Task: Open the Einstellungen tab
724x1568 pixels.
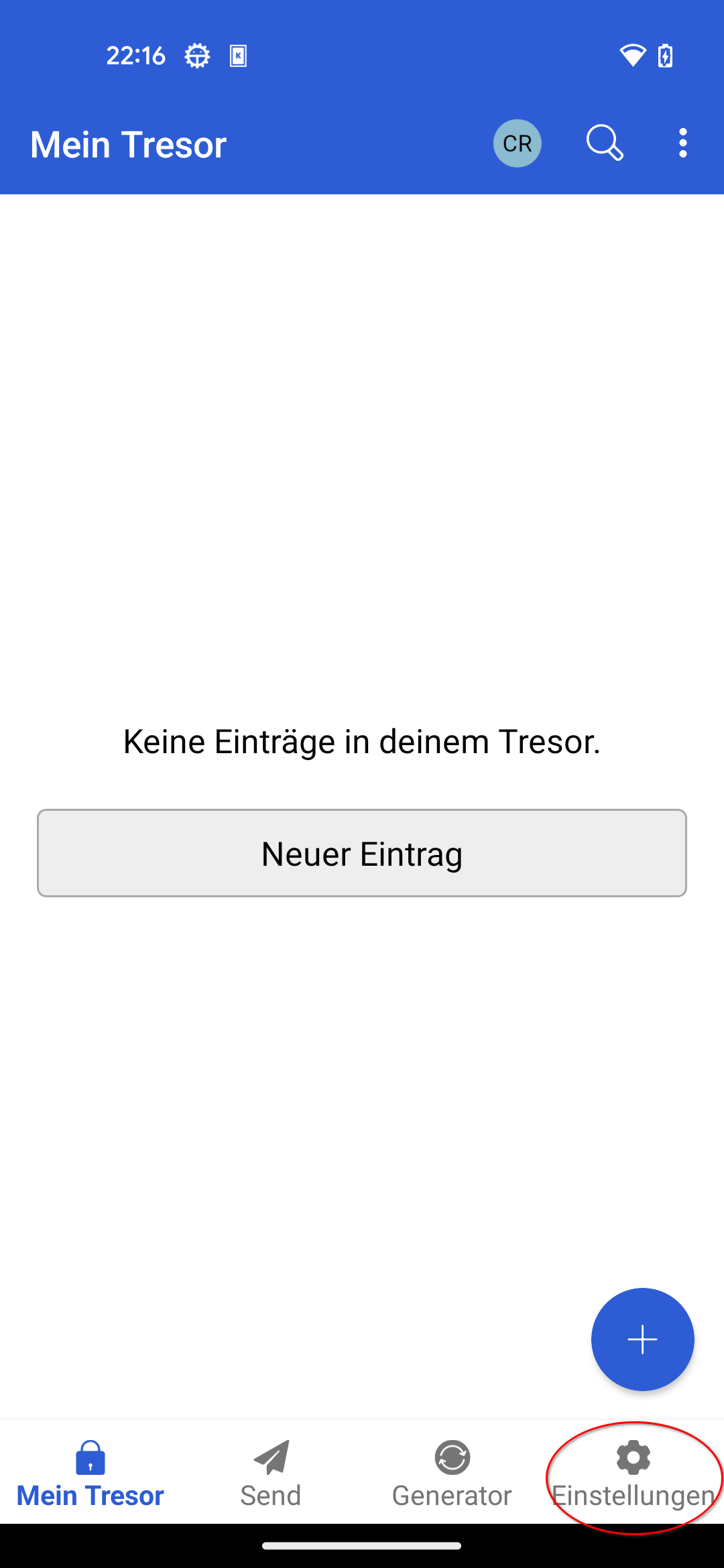Action: (x=633, y=1474)
